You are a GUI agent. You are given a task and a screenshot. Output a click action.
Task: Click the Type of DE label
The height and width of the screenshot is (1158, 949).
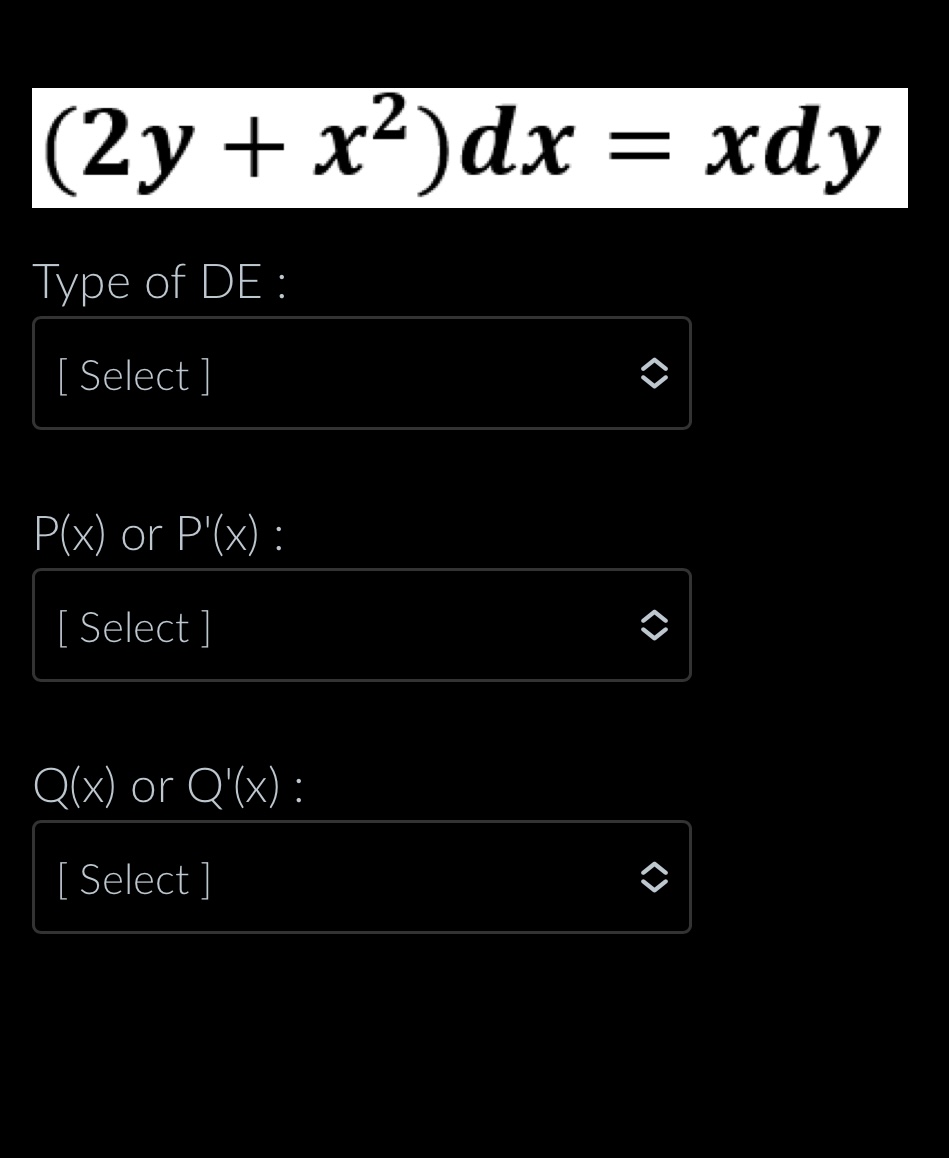[160, 282]
